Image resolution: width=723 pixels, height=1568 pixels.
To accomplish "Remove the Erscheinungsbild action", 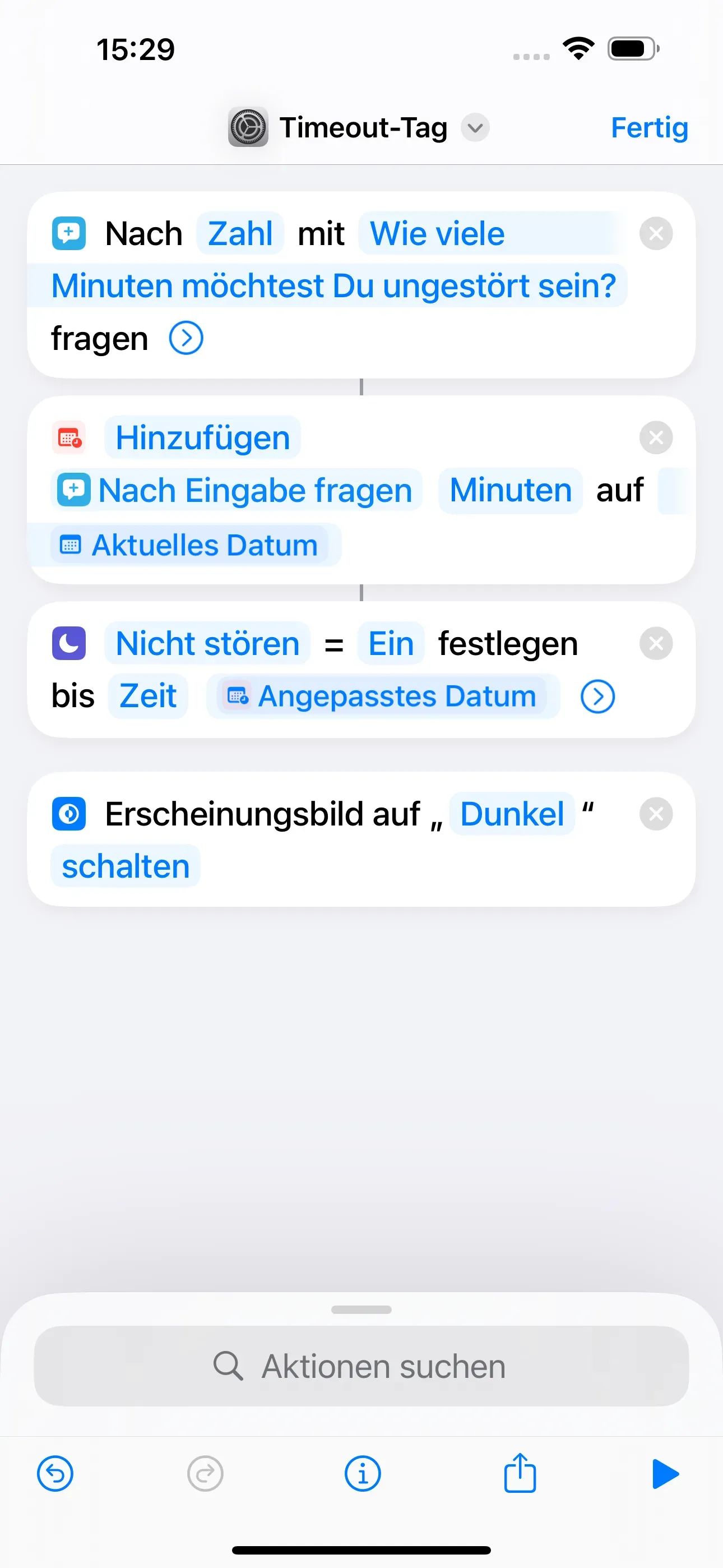I will tap(655, 813).
